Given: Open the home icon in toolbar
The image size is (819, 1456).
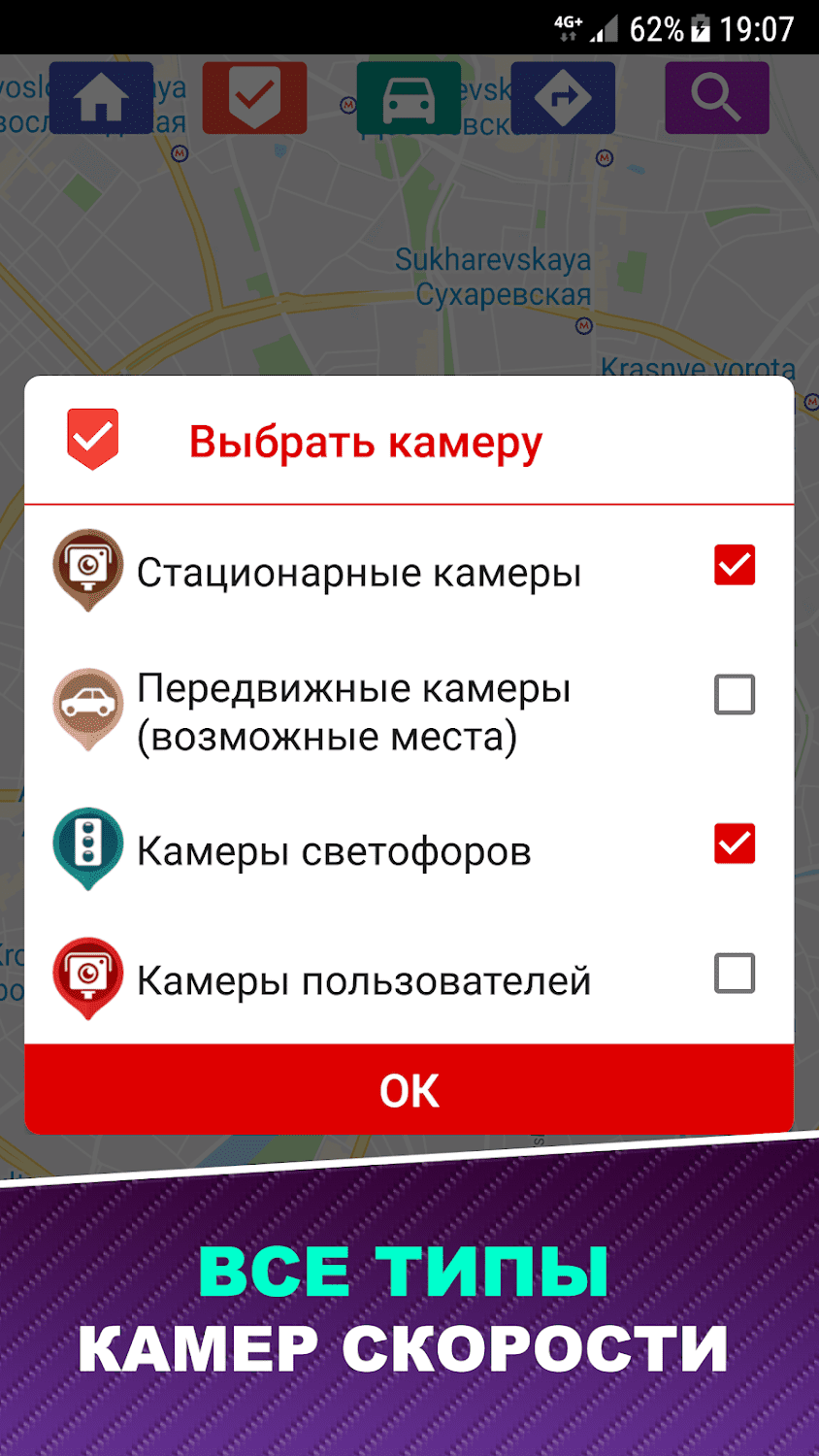Looking at the screenshot, I should (x=101, y=98).
